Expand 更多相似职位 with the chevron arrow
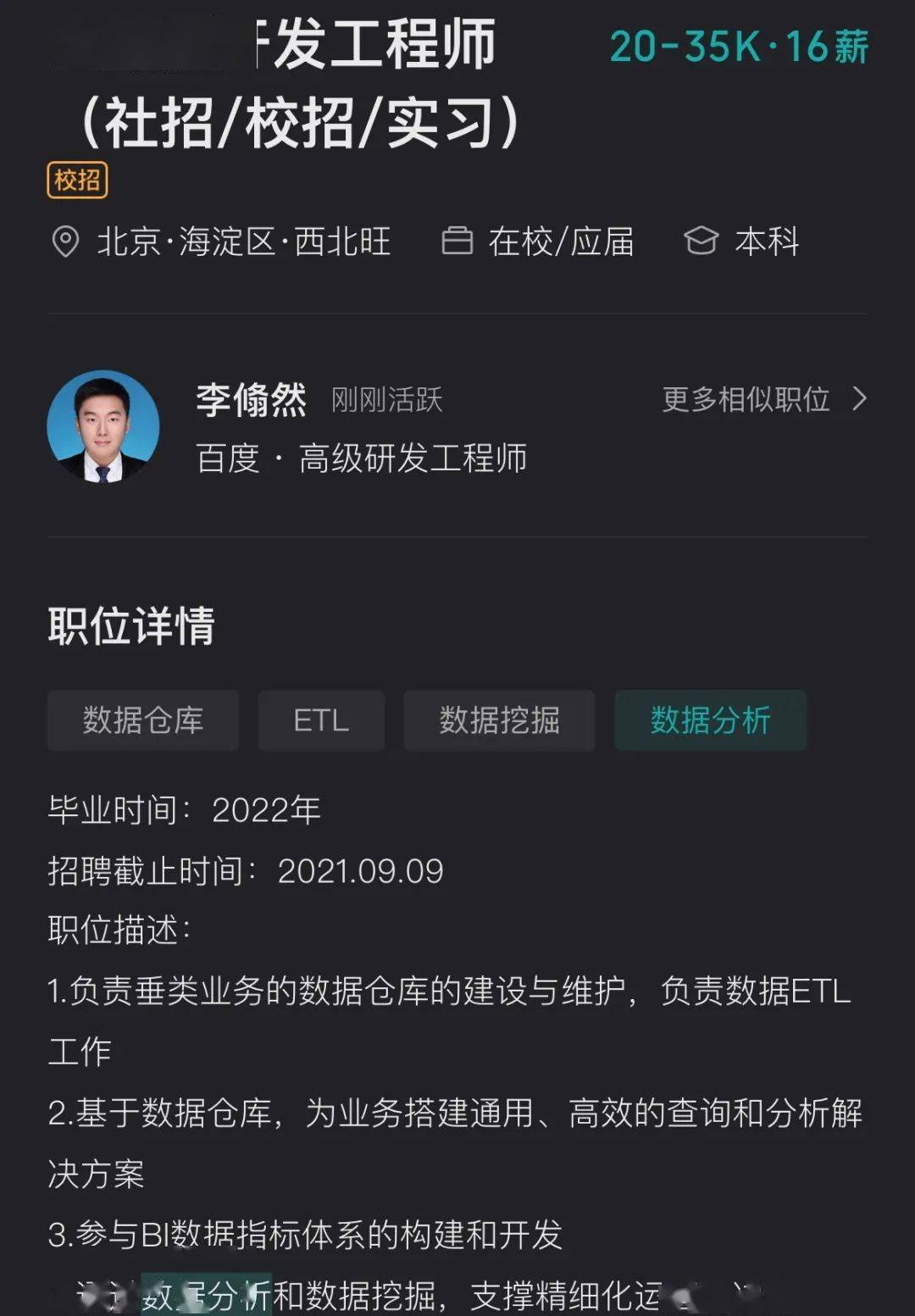Image resolution: width=915 pixels, height=1316 pixels. [861, 399]
